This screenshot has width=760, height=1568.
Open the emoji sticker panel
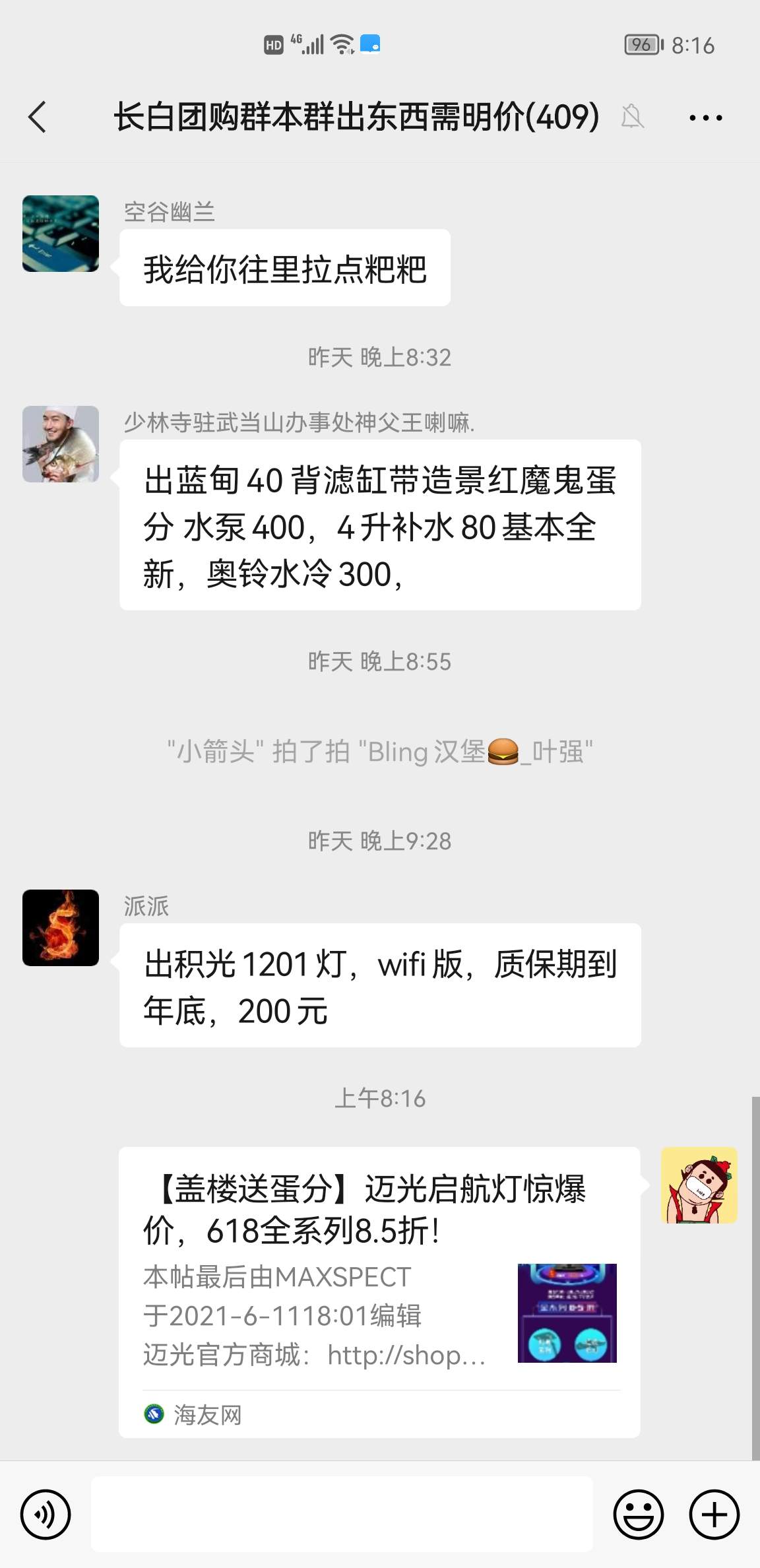(x=638, y=1515)
